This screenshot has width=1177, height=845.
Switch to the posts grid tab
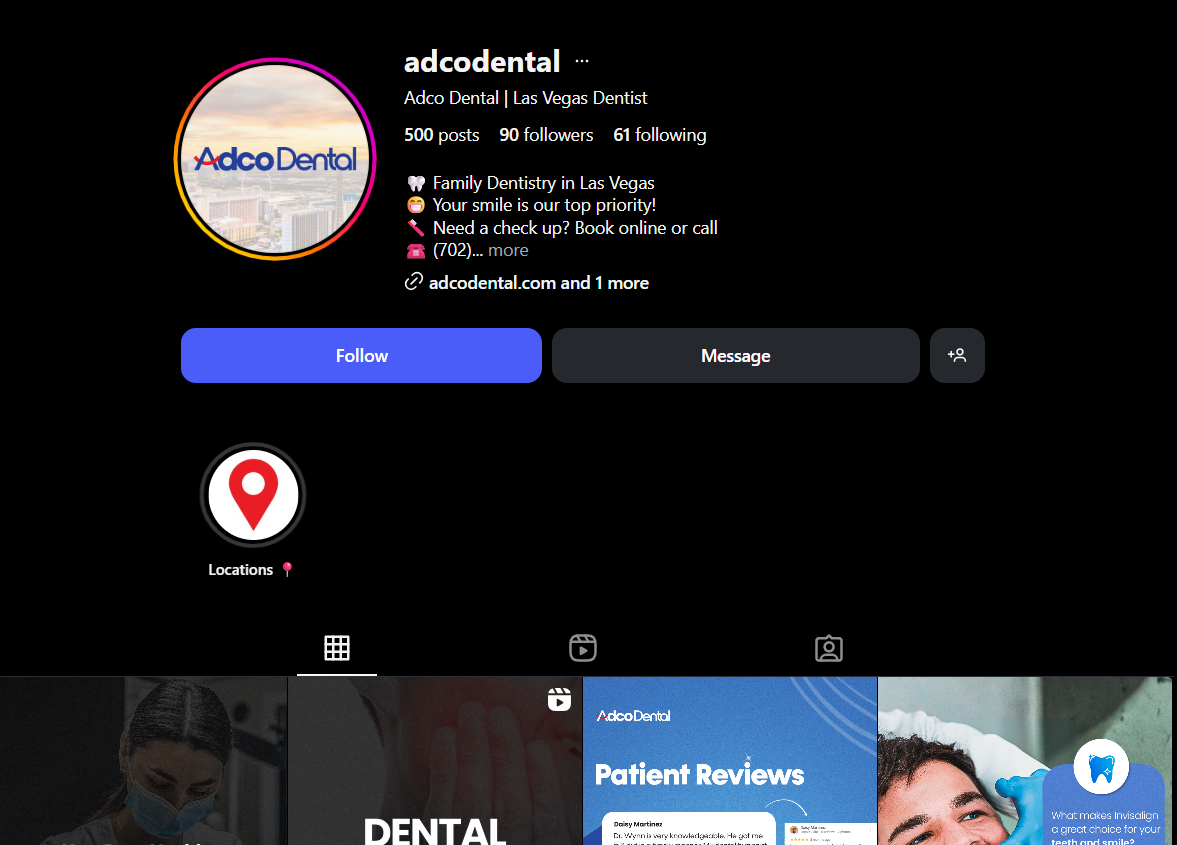(337, 648)
